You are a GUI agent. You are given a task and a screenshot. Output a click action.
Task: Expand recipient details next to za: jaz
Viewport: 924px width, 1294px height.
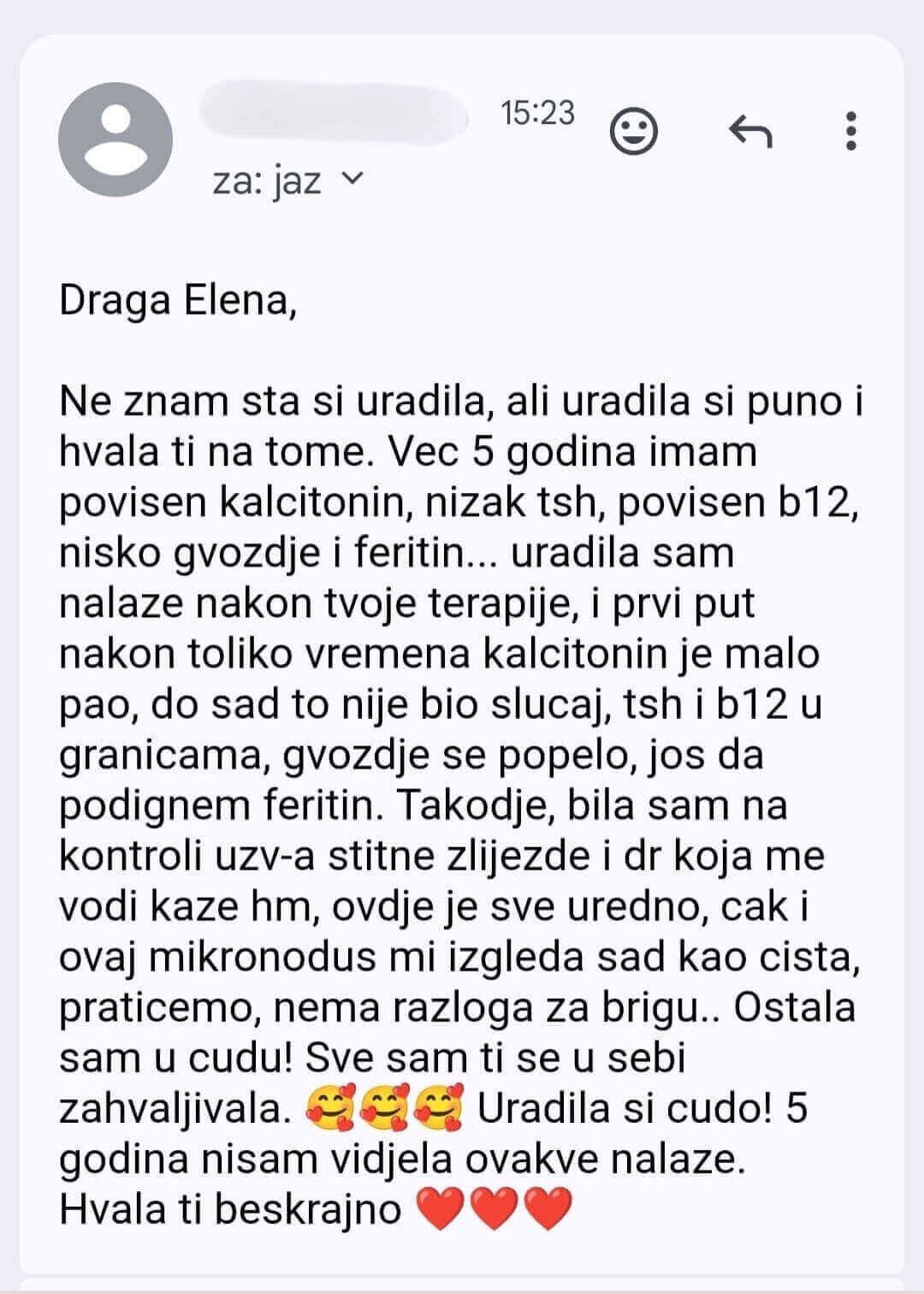tap(352, 180)
